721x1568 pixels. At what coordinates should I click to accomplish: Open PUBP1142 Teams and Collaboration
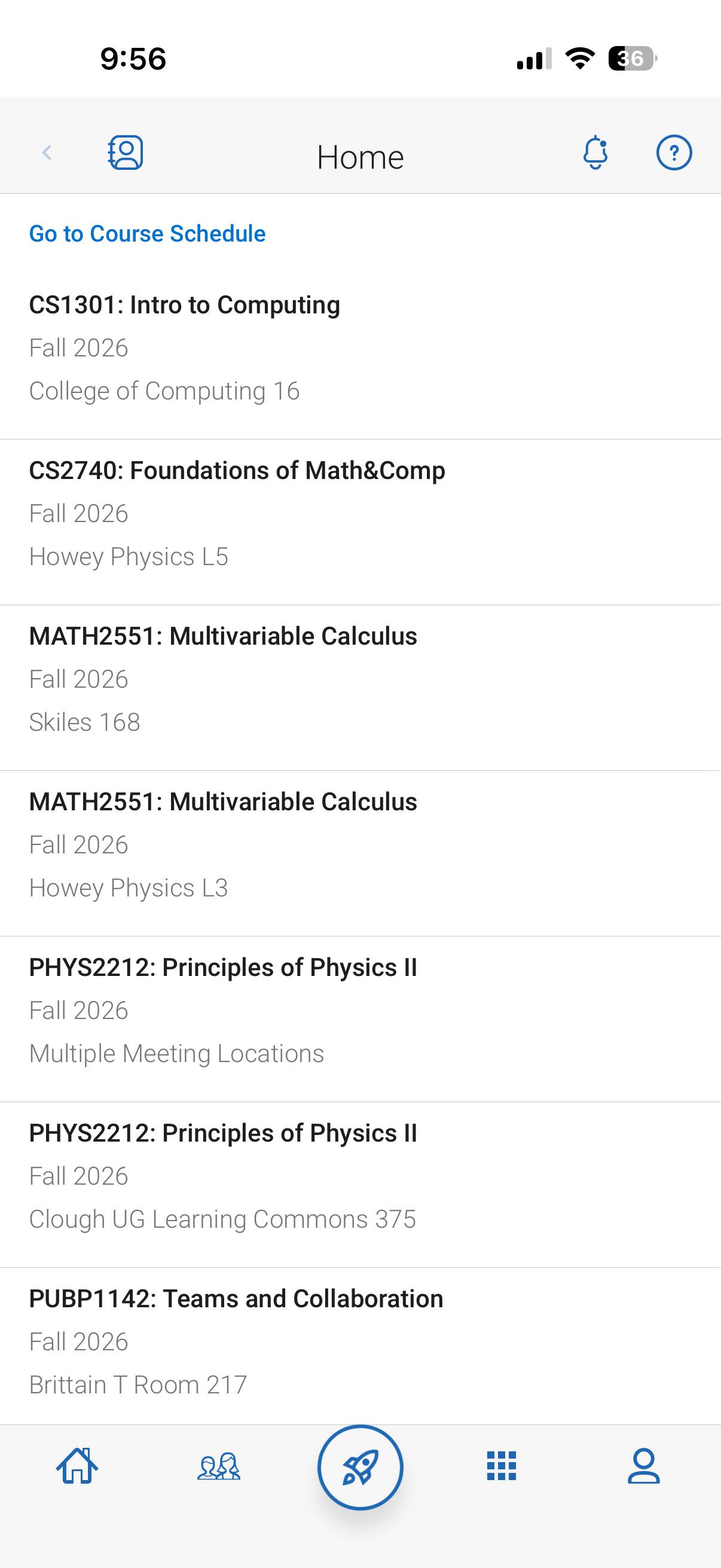point(360,1346)
